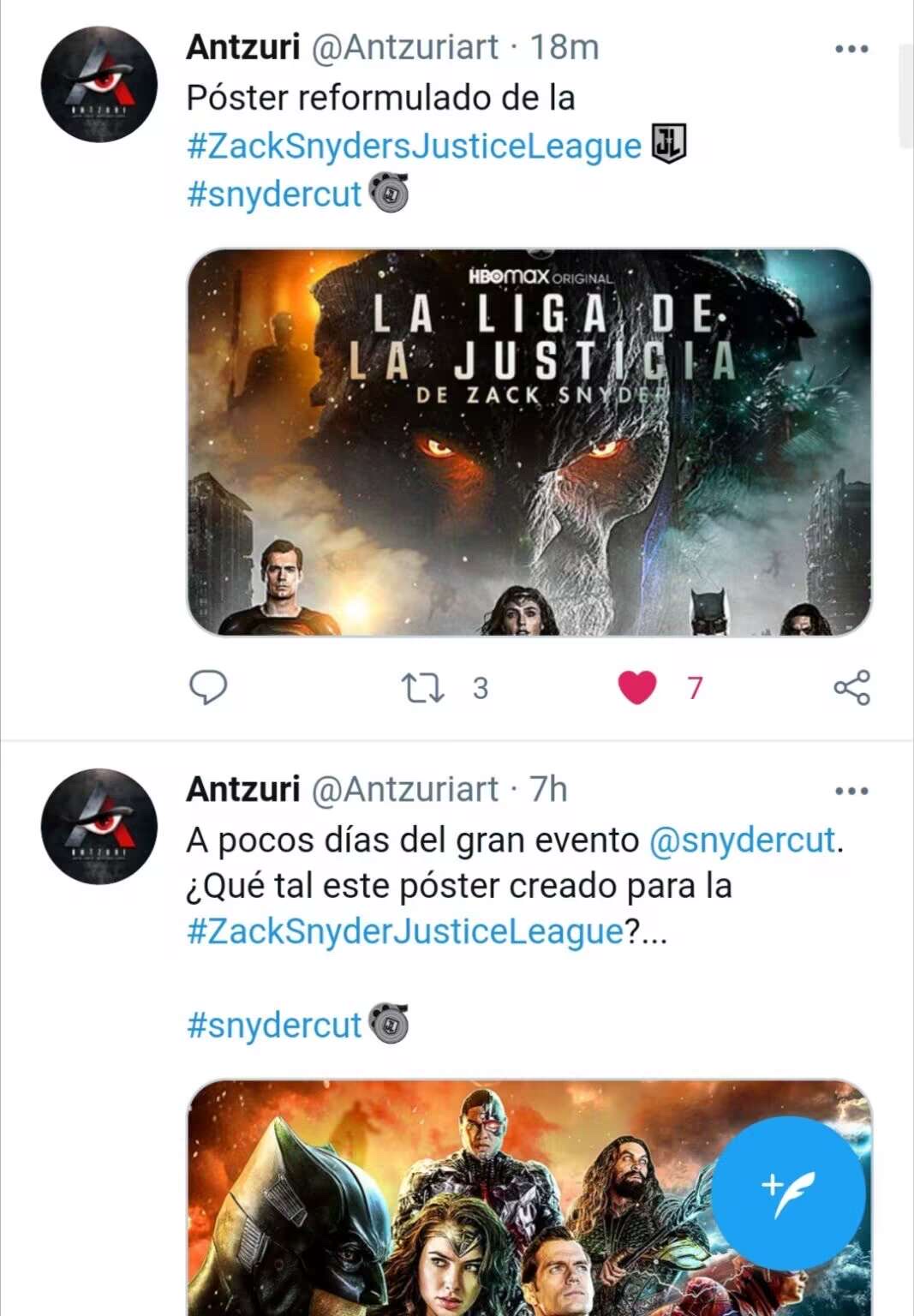Open the @snydercut mention
The height and width of the screenshot is (1316, 914).
pos(742,840)
